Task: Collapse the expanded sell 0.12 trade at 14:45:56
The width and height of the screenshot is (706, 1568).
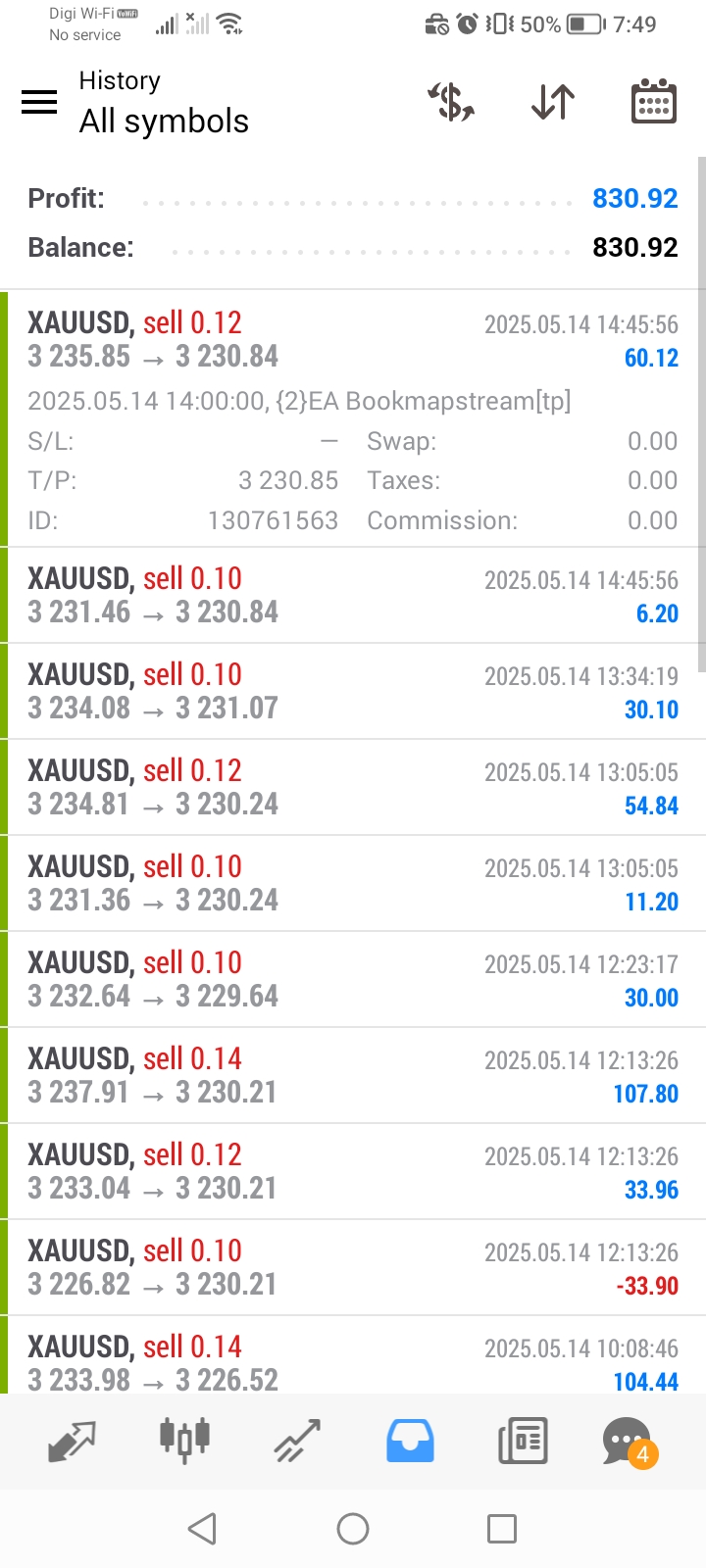Action: tap(353, 418)
